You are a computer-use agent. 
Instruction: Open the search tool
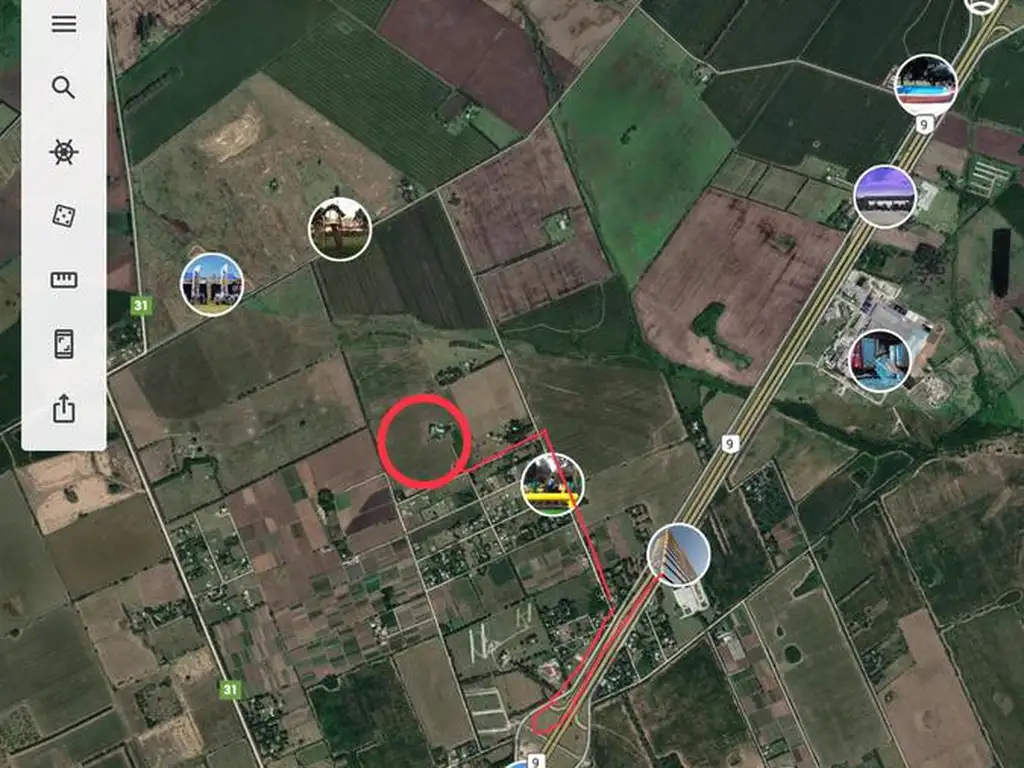64,88
